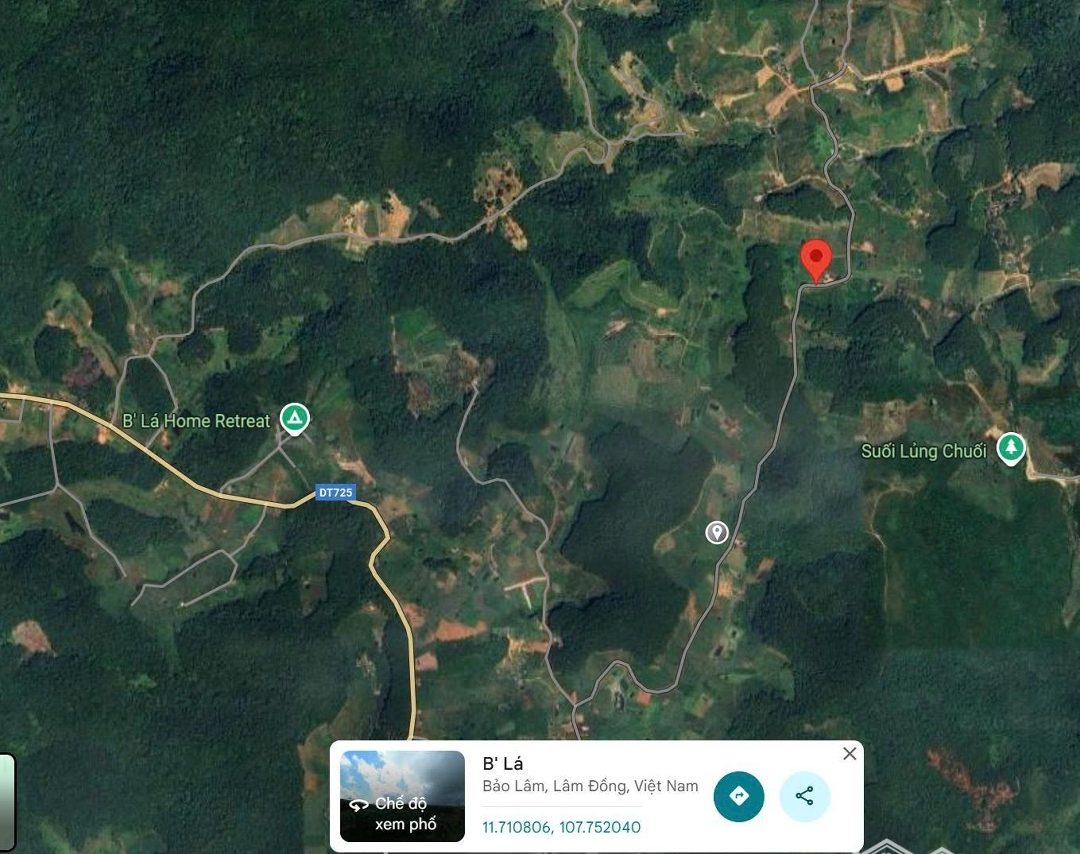Open B' Lá Home Retreat campground marker

[294, 418]
